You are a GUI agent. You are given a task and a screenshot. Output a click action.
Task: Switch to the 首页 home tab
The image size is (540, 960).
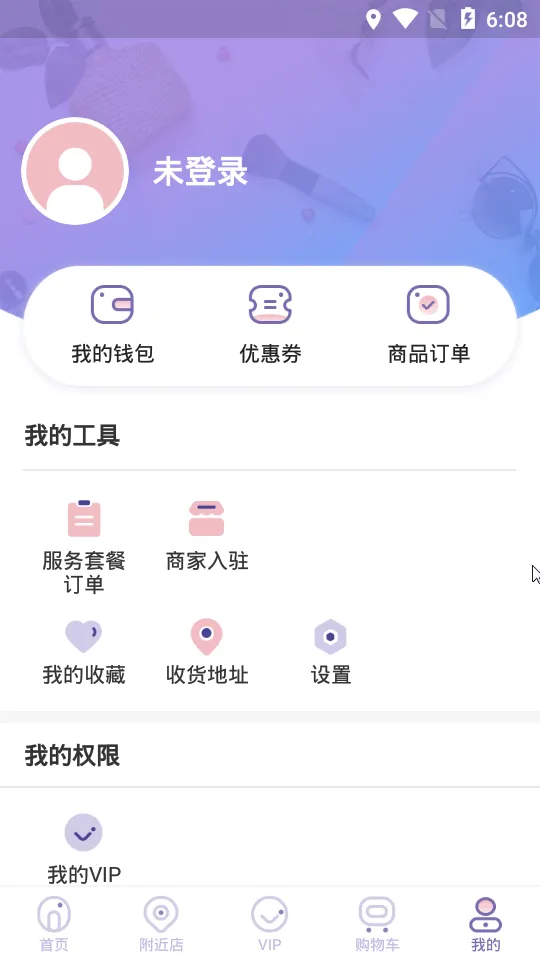54,924
